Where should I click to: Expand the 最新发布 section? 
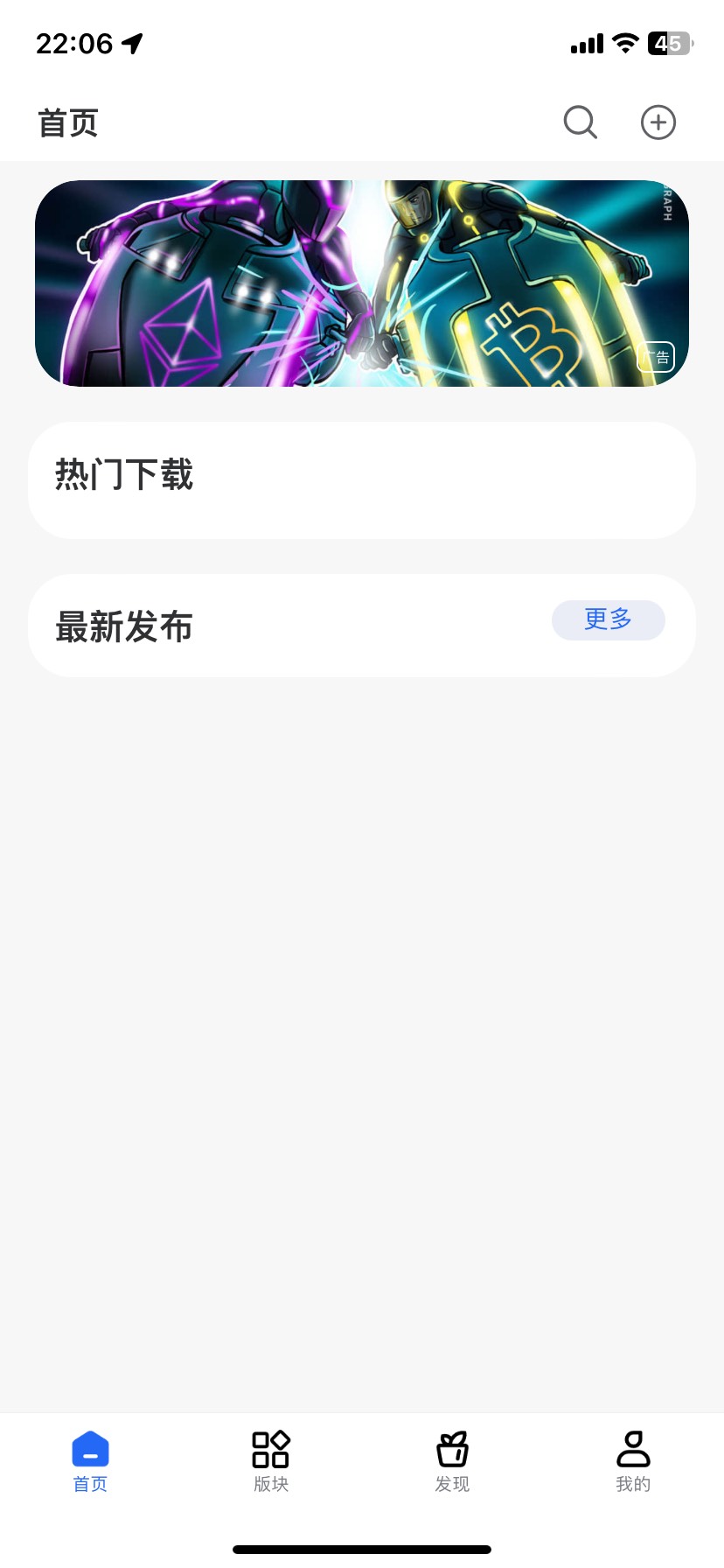[123, 626]
